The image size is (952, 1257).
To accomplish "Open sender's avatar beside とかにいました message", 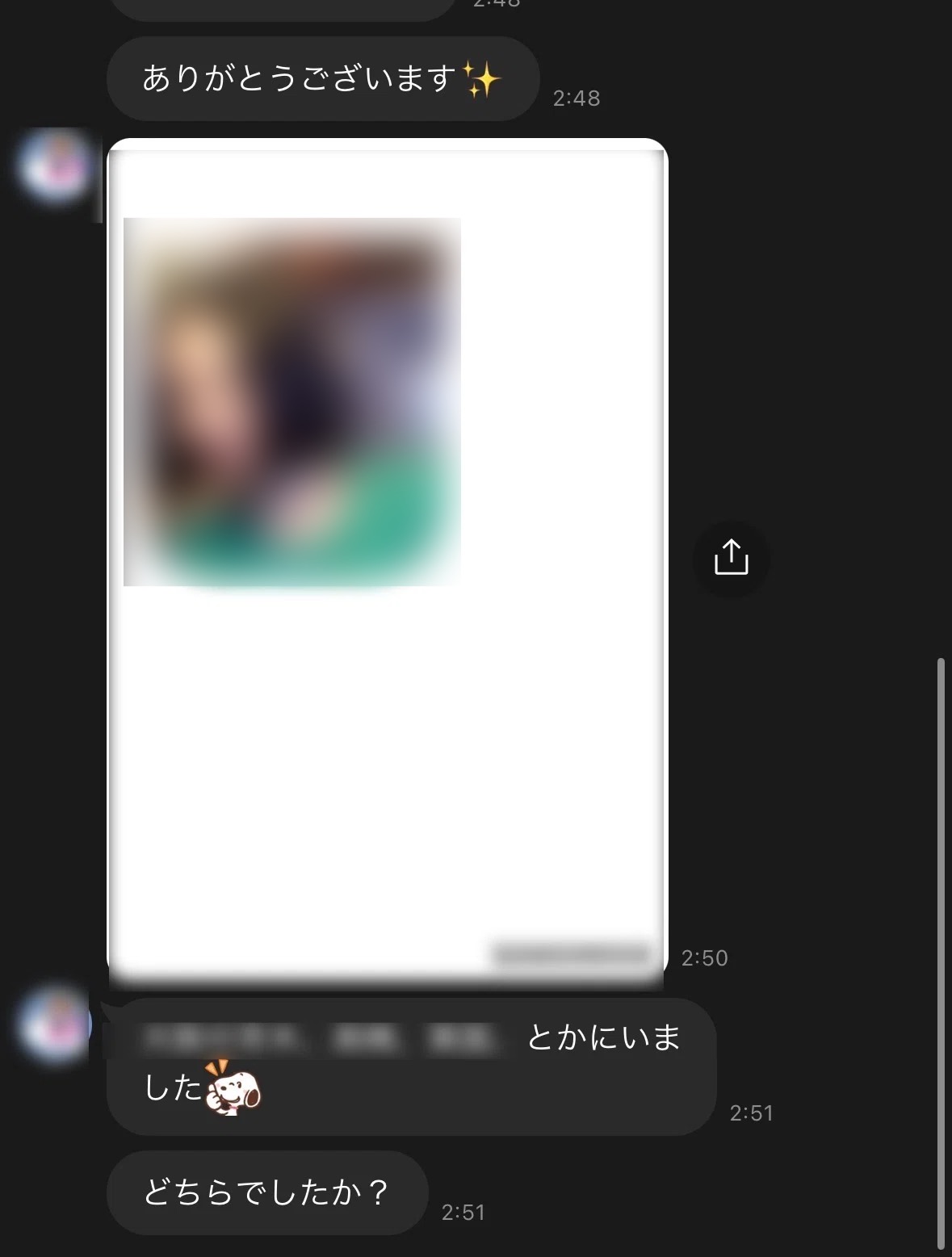I will (55, 1023).
